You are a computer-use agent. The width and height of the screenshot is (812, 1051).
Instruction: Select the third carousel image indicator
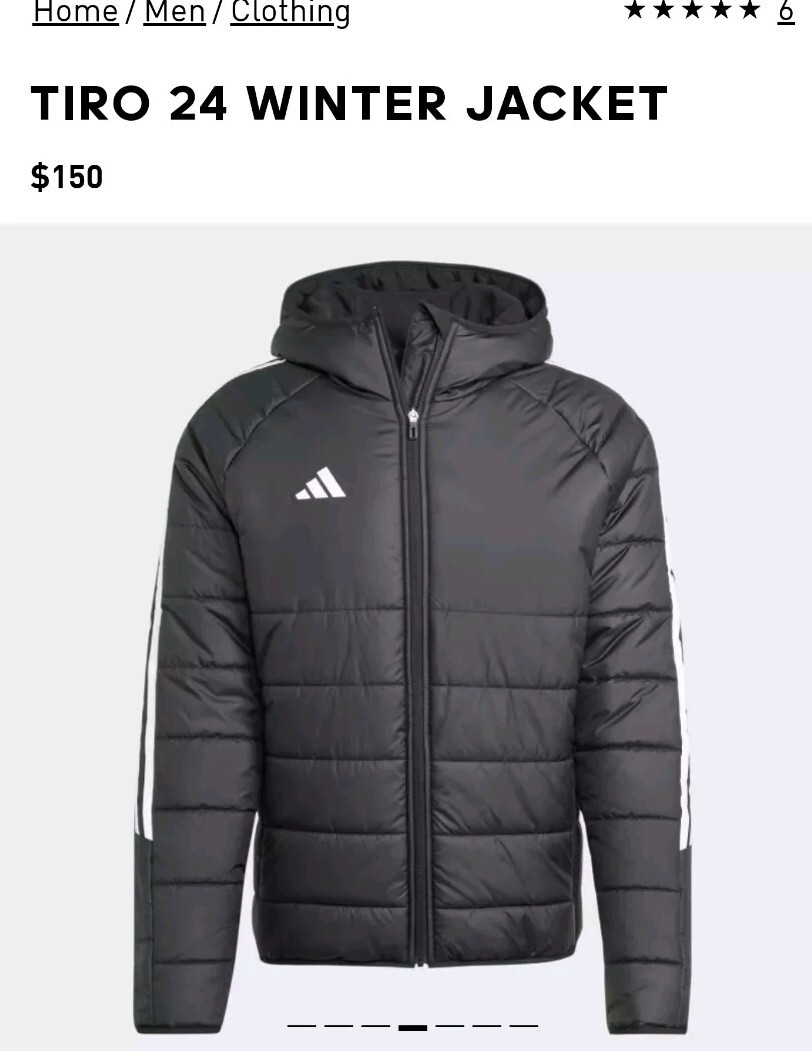tap(375, 1024)
